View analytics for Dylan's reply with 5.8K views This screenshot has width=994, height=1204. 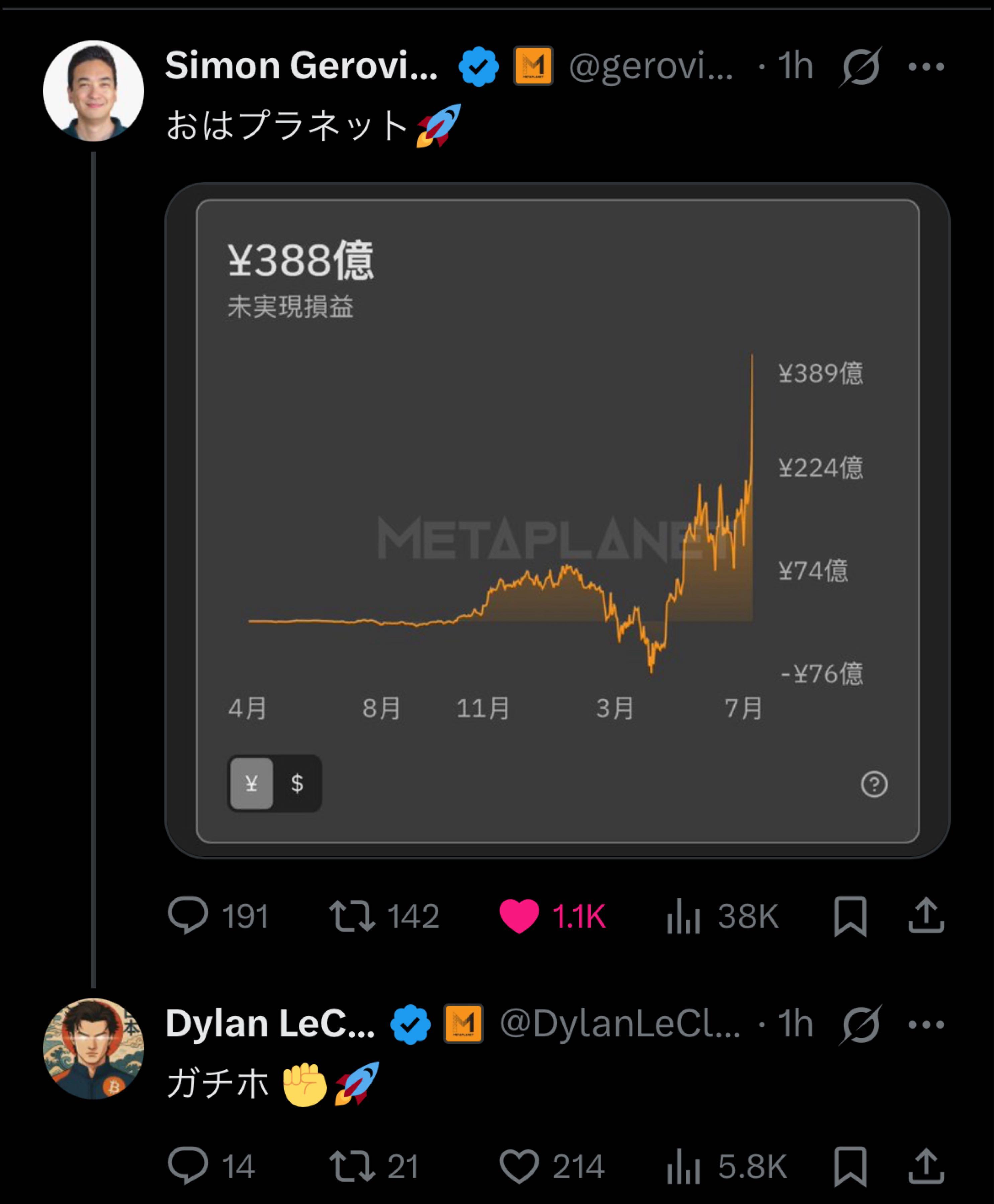click(684, 1166)
